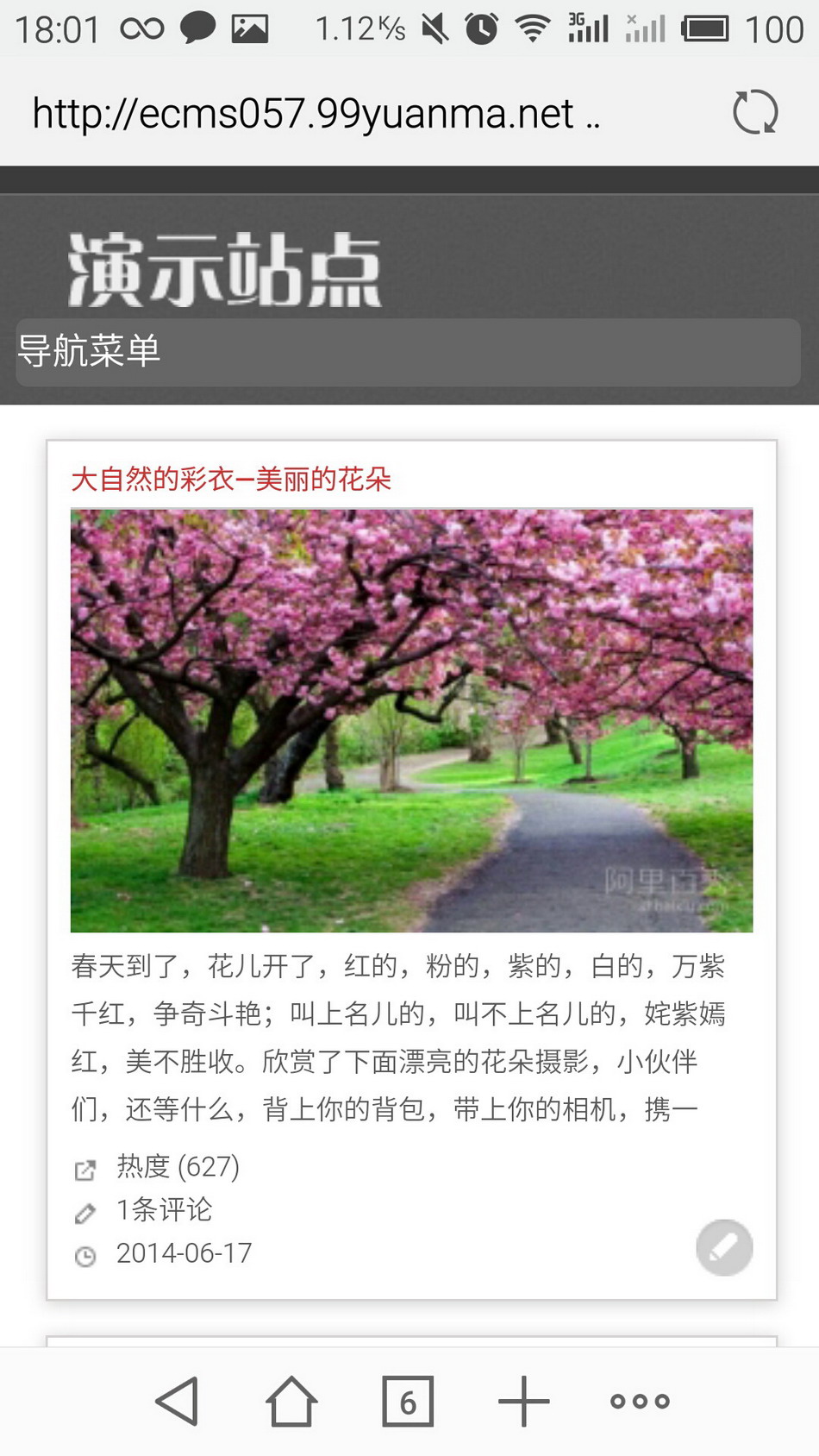Open the three-dot browser menu
Viewport: 819px width, 1456px height.
640,1401
